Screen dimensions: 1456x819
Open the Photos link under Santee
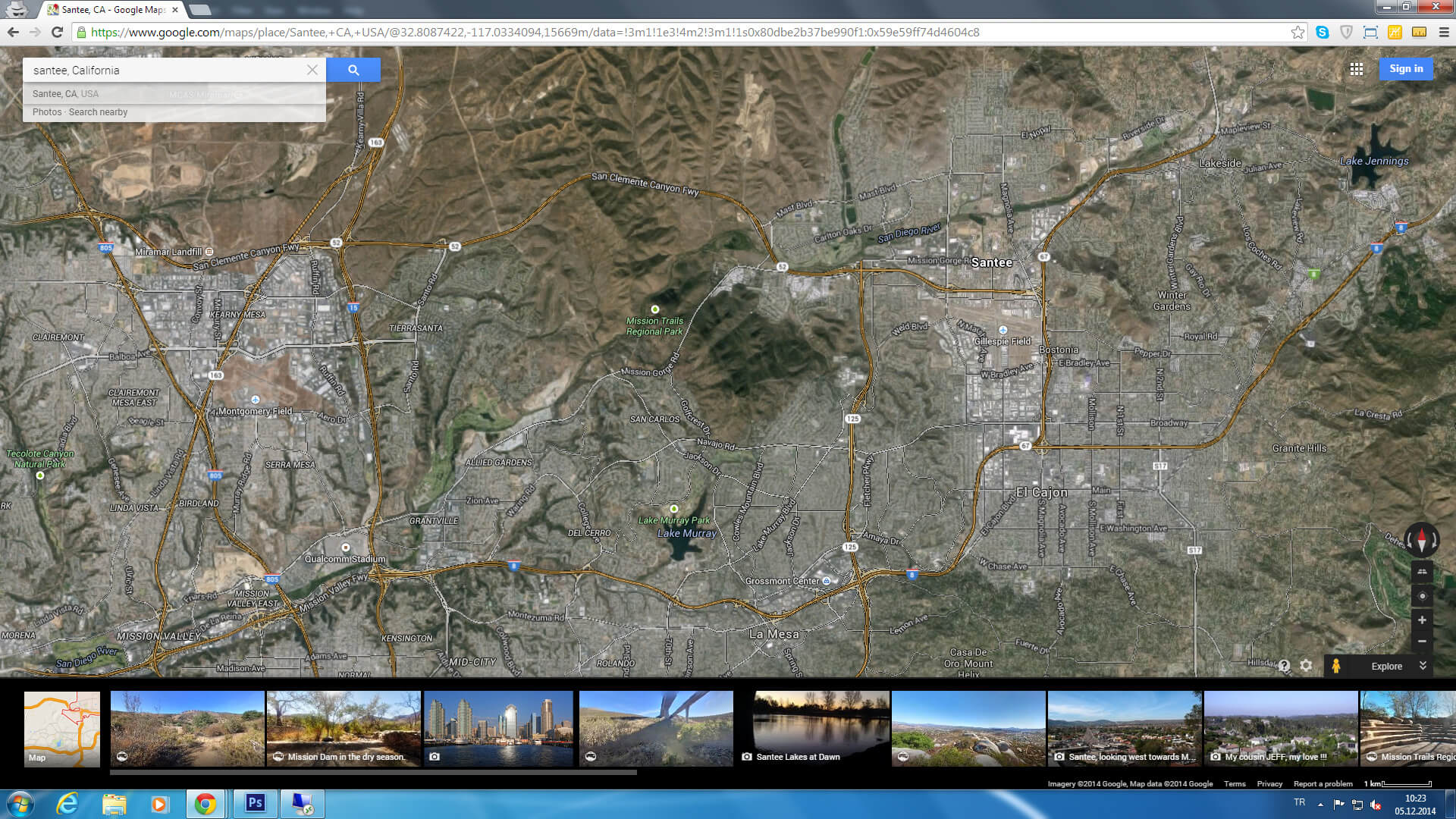click(x=47, y=112)
